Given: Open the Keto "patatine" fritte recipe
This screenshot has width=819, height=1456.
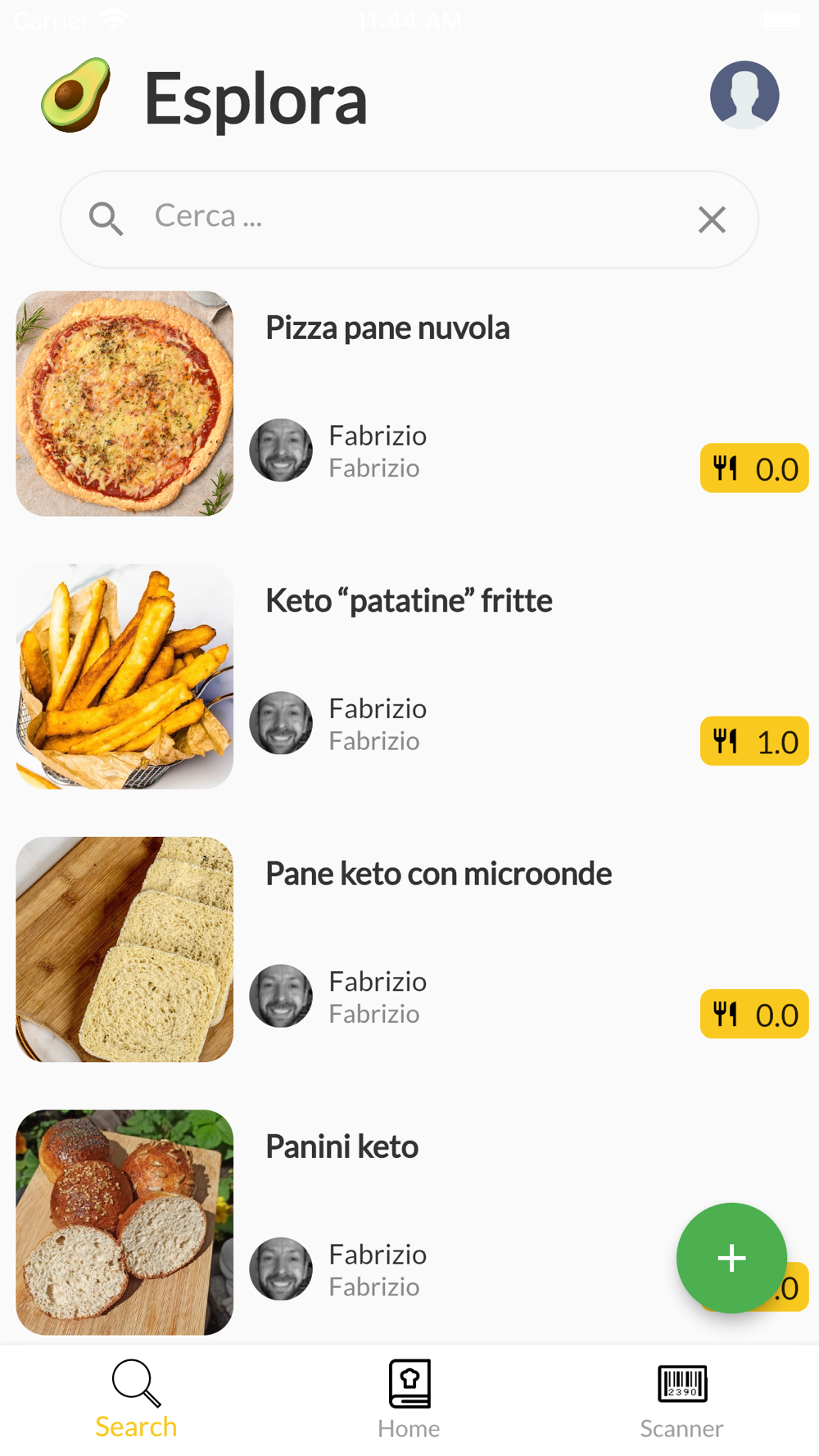Looking at the screenshot, I should click(408, 601).
